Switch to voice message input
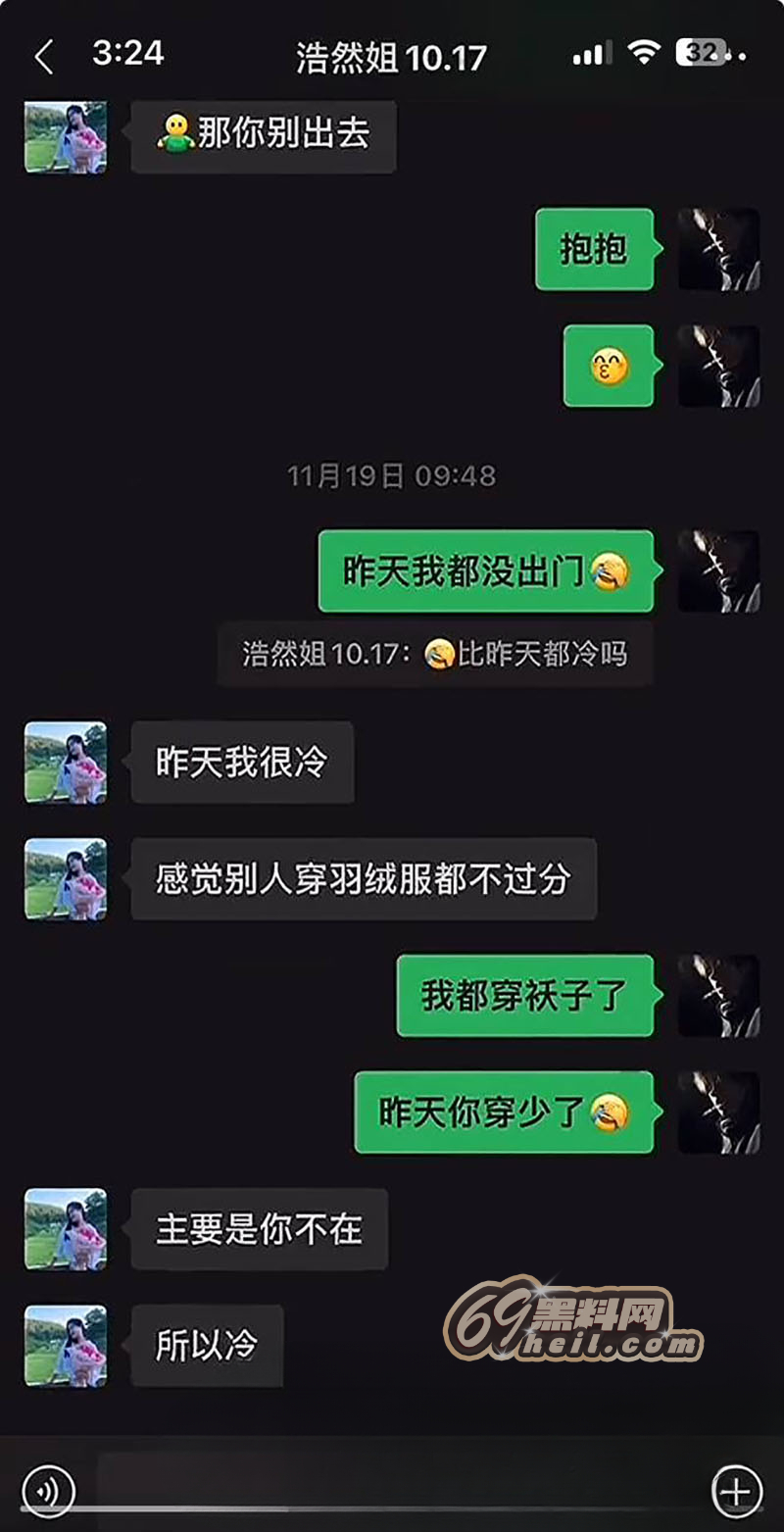The height and width of the screenshot is (1532, 784). coord(47,1491)
